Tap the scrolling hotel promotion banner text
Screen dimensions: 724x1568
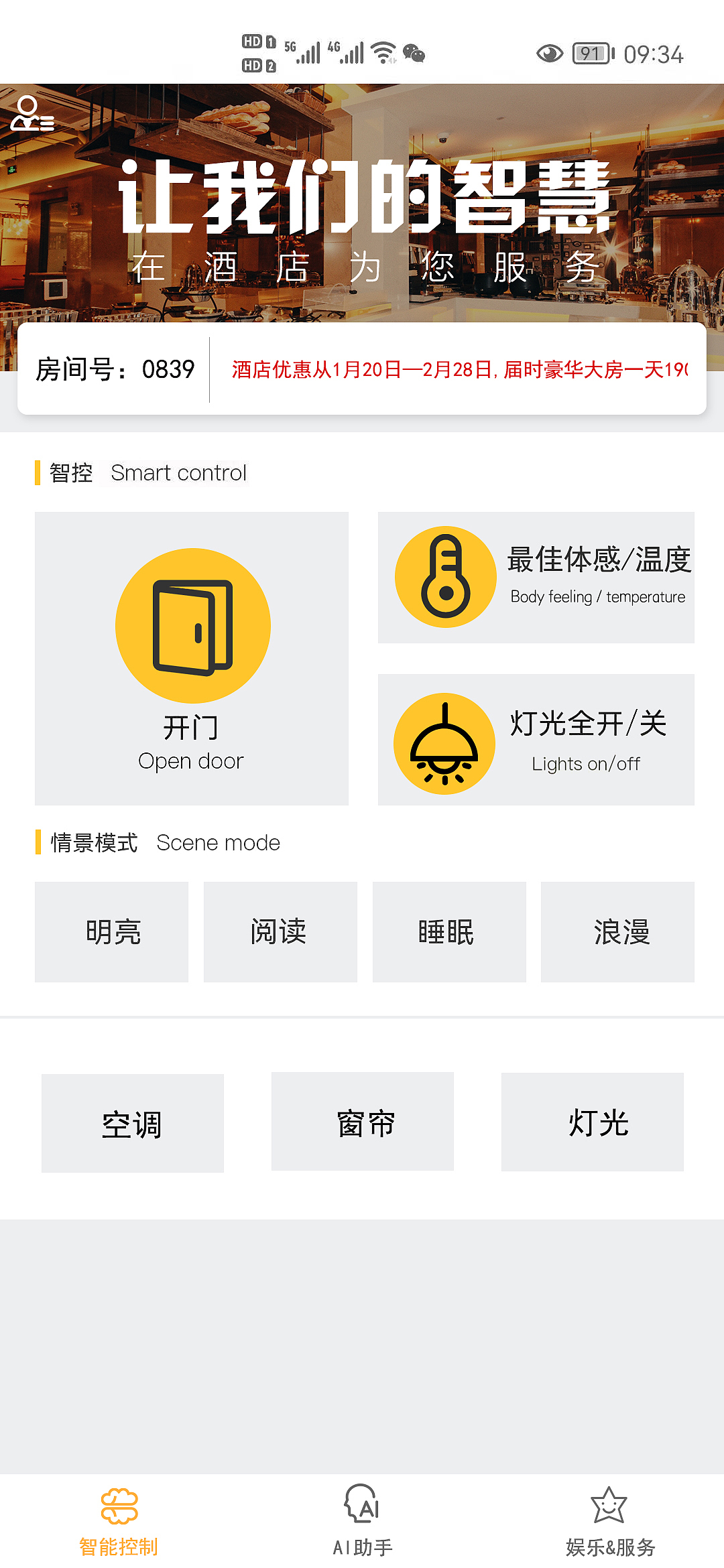coord(463,368)
